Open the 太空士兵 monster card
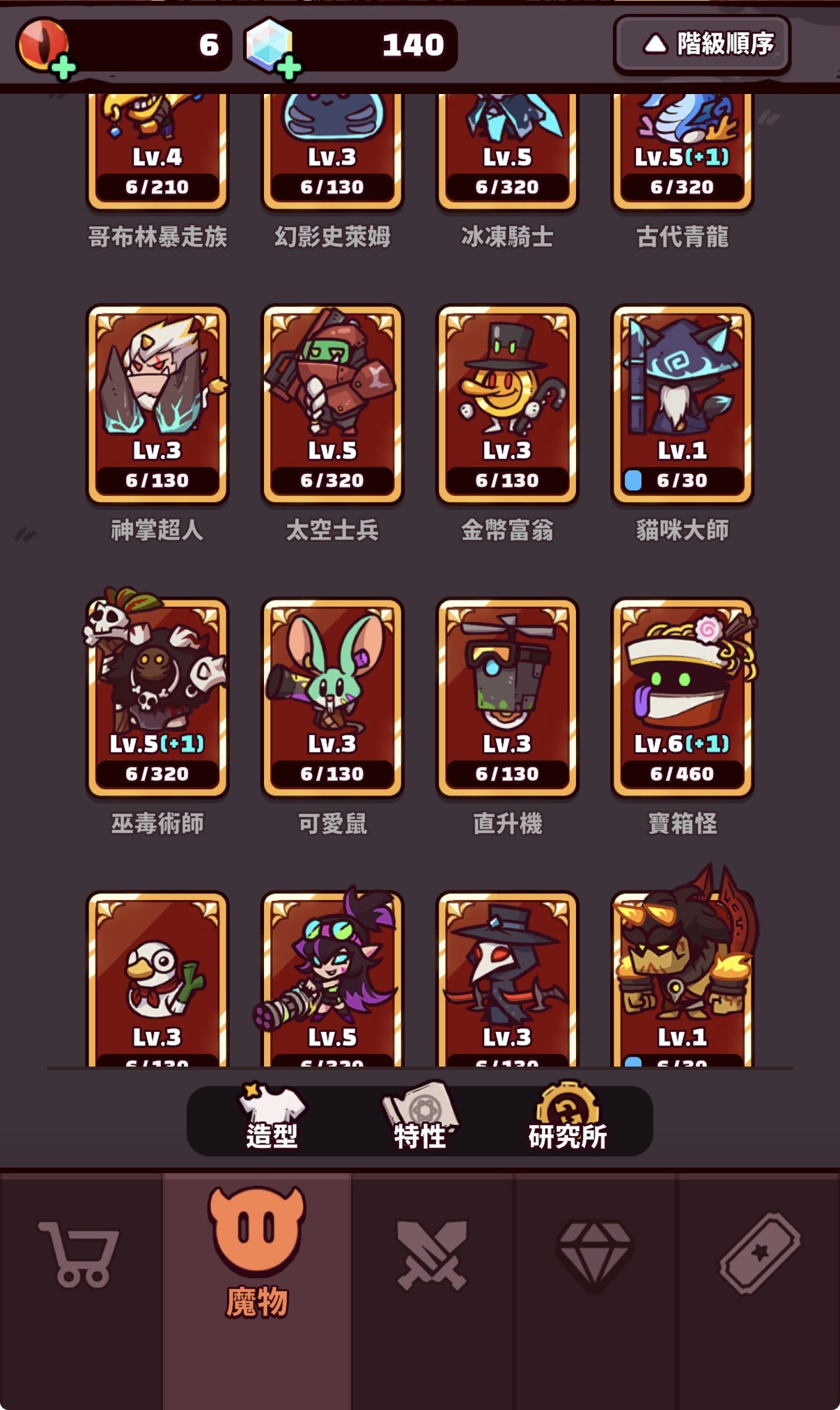840x1410 pixels. pos(332,404)
